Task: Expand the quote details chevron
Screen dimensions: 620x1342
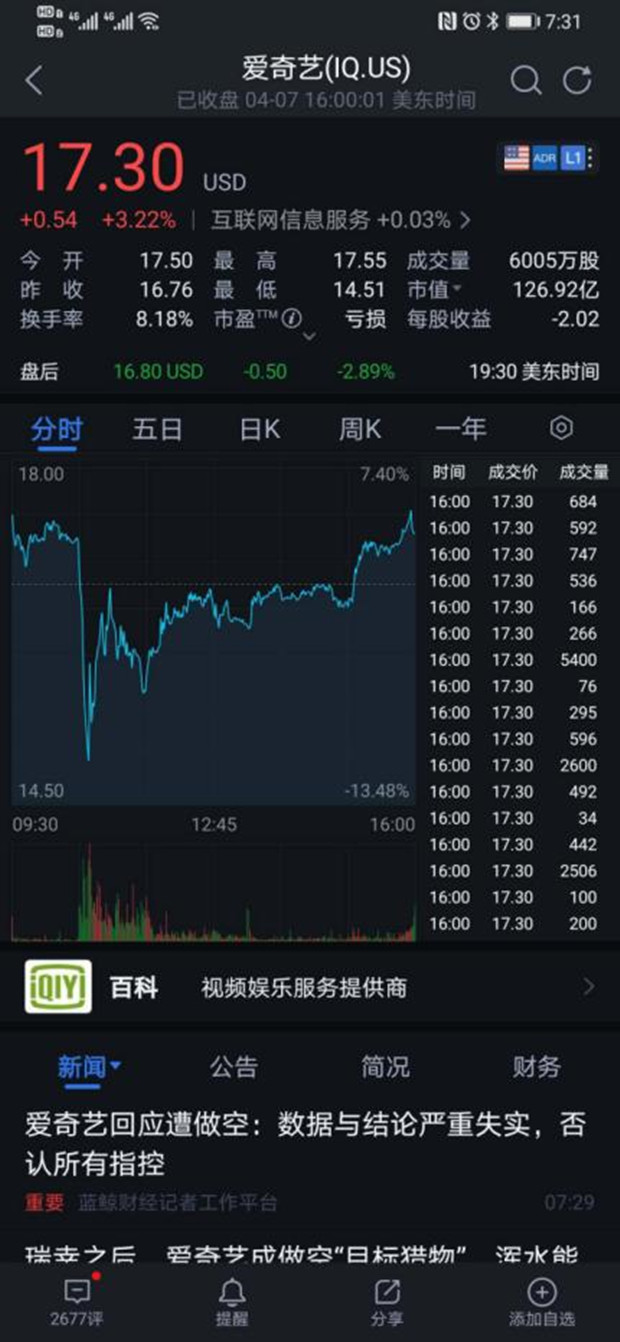Action: click(x=309, y=337)
